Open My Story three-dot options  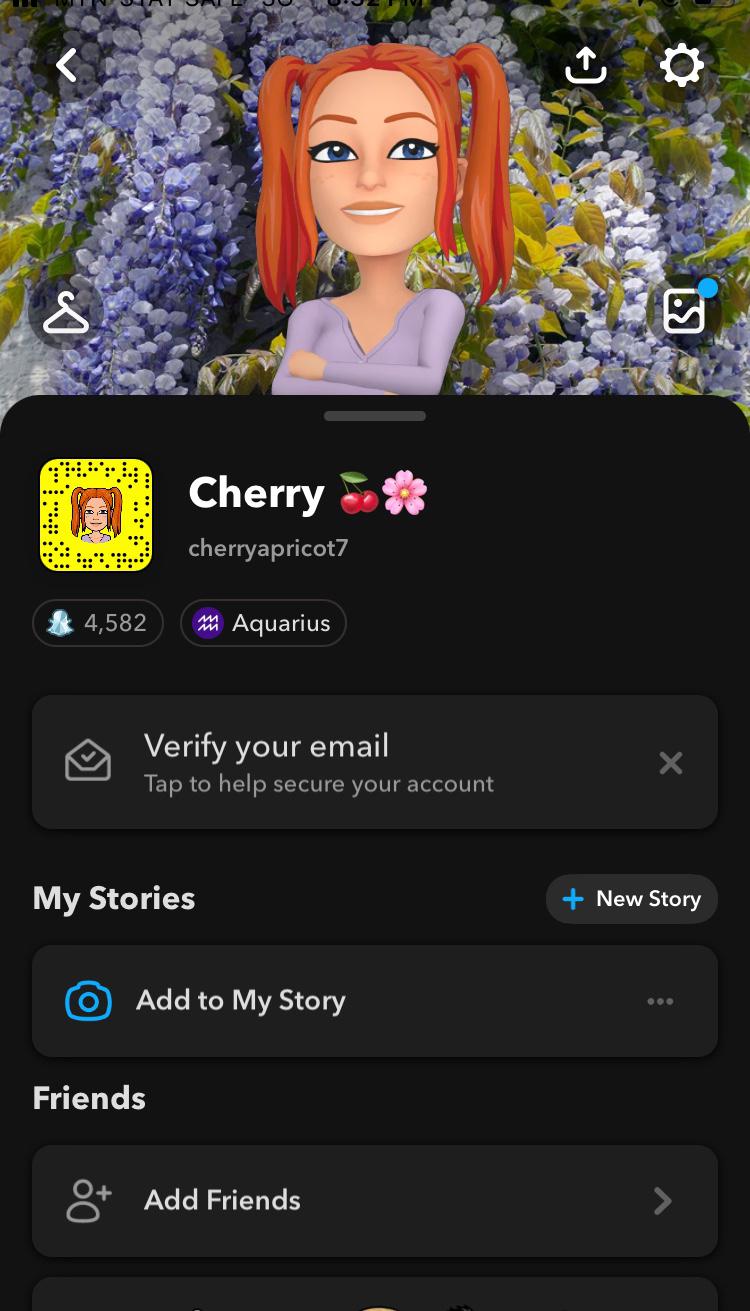pyautogui.click(x=660, y=1001)
